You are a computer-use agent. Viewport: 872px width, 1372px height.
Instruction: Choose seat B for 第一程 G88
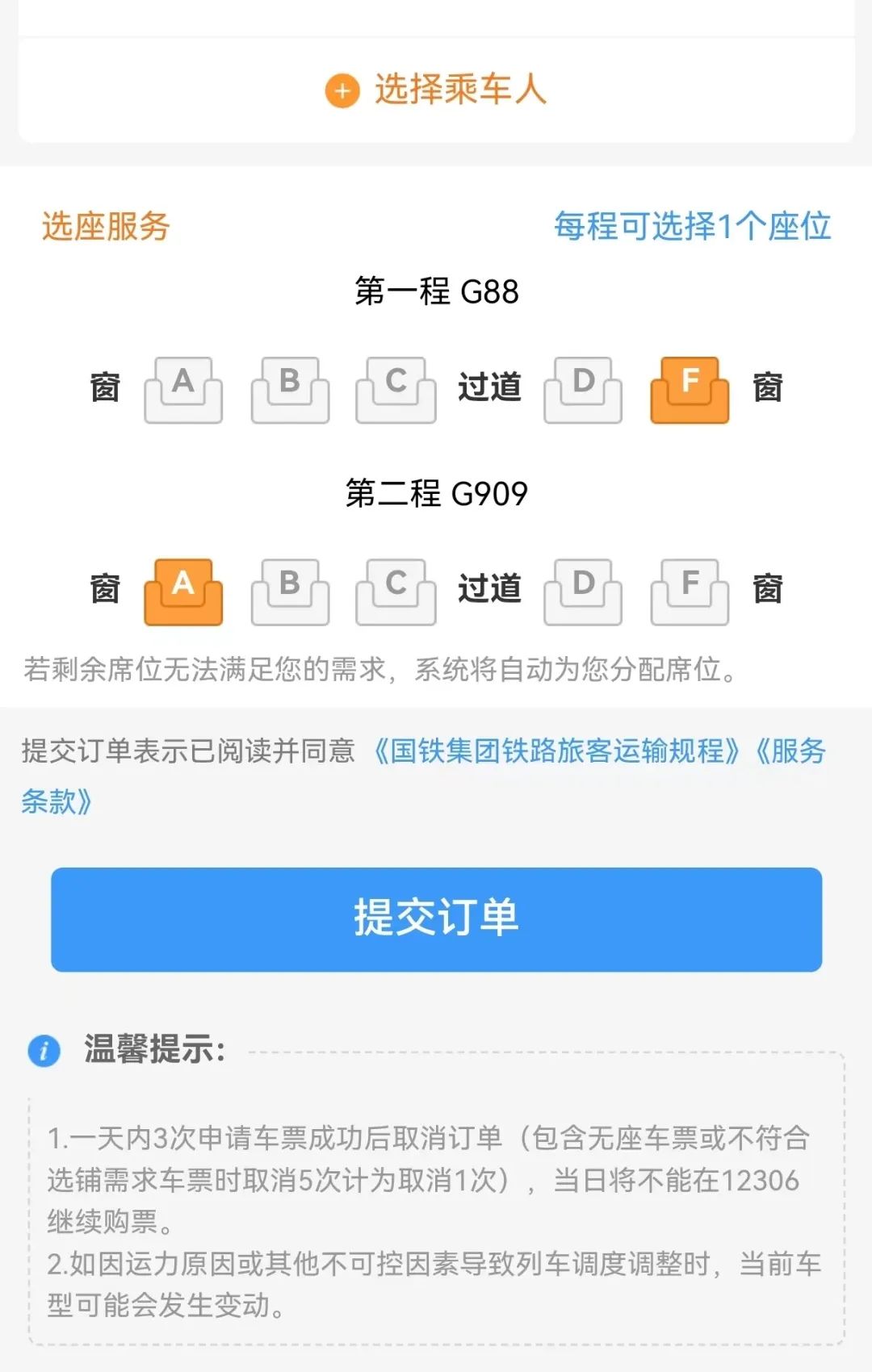[x=290, y=390]
